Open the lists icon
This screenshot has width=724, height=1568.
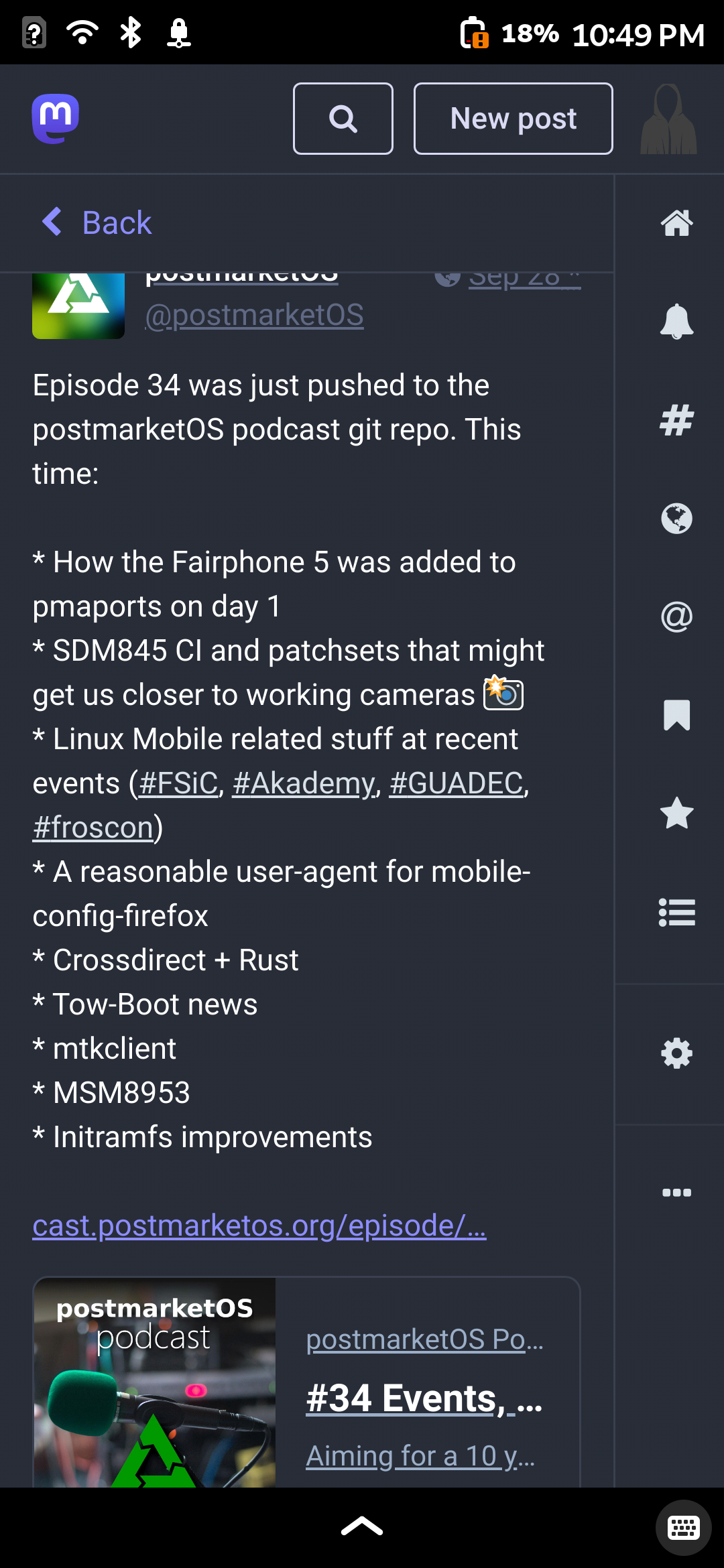pyautogui.click(x=677, y=912)
